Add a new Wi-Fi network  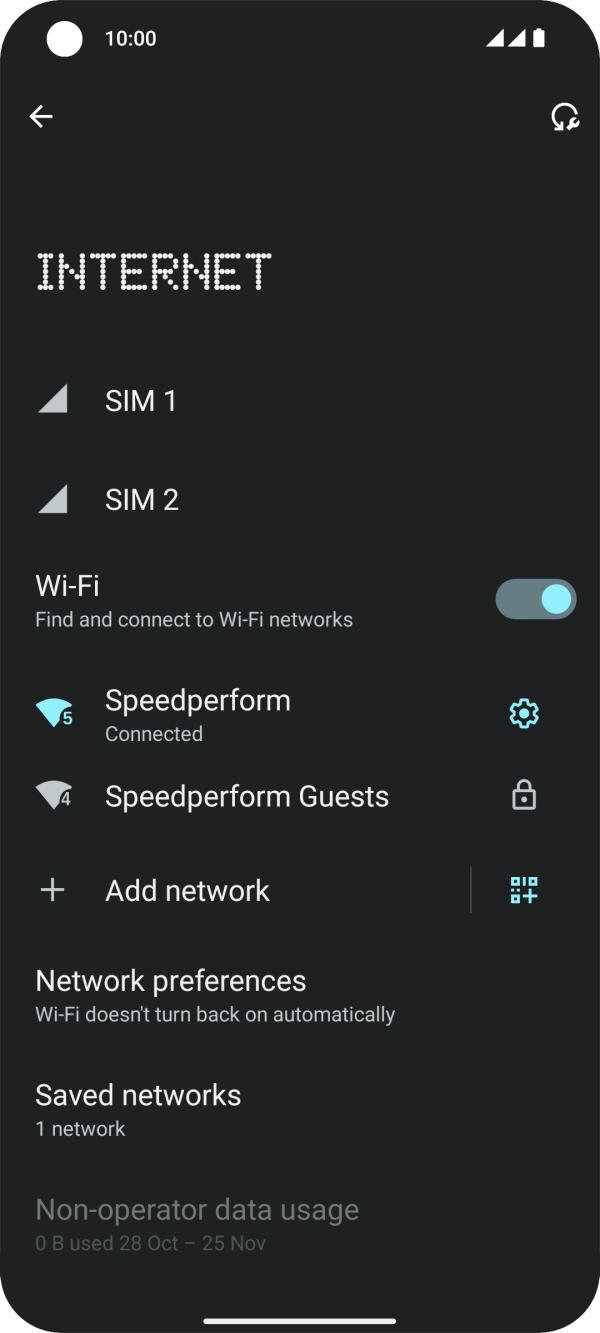187,890
